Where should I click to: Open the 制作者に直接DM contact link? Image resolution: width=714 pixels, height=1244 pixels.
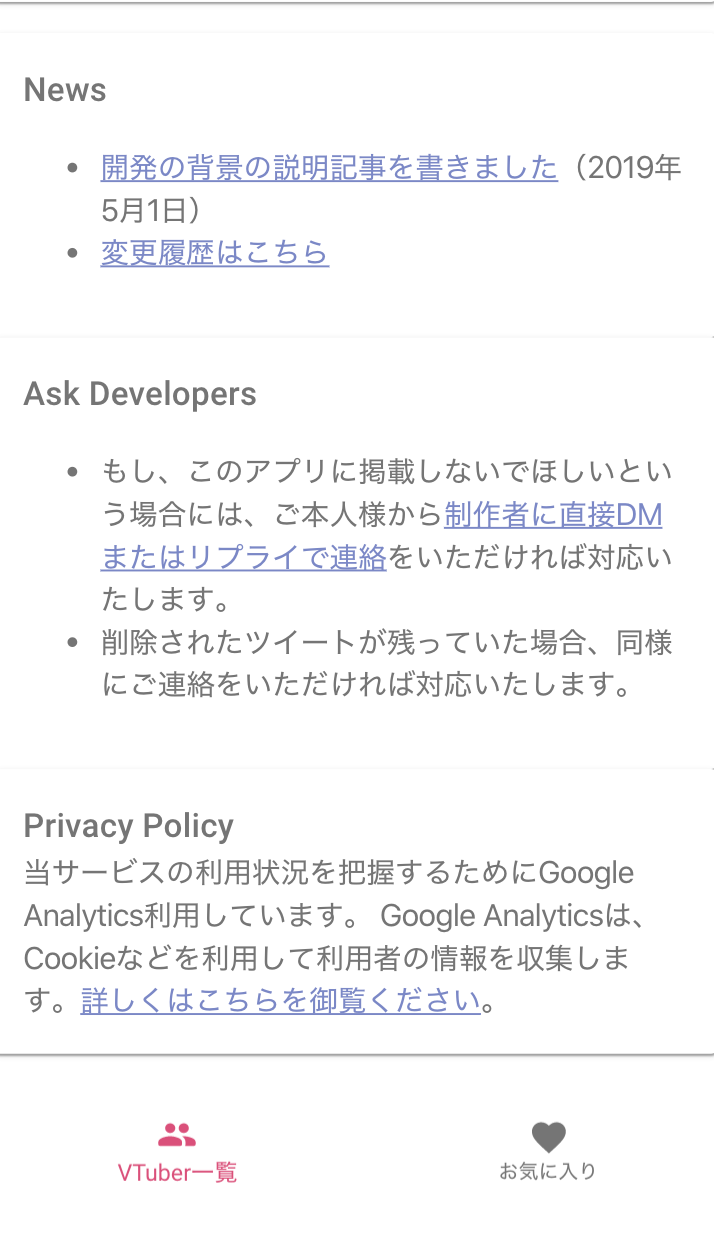553,515
